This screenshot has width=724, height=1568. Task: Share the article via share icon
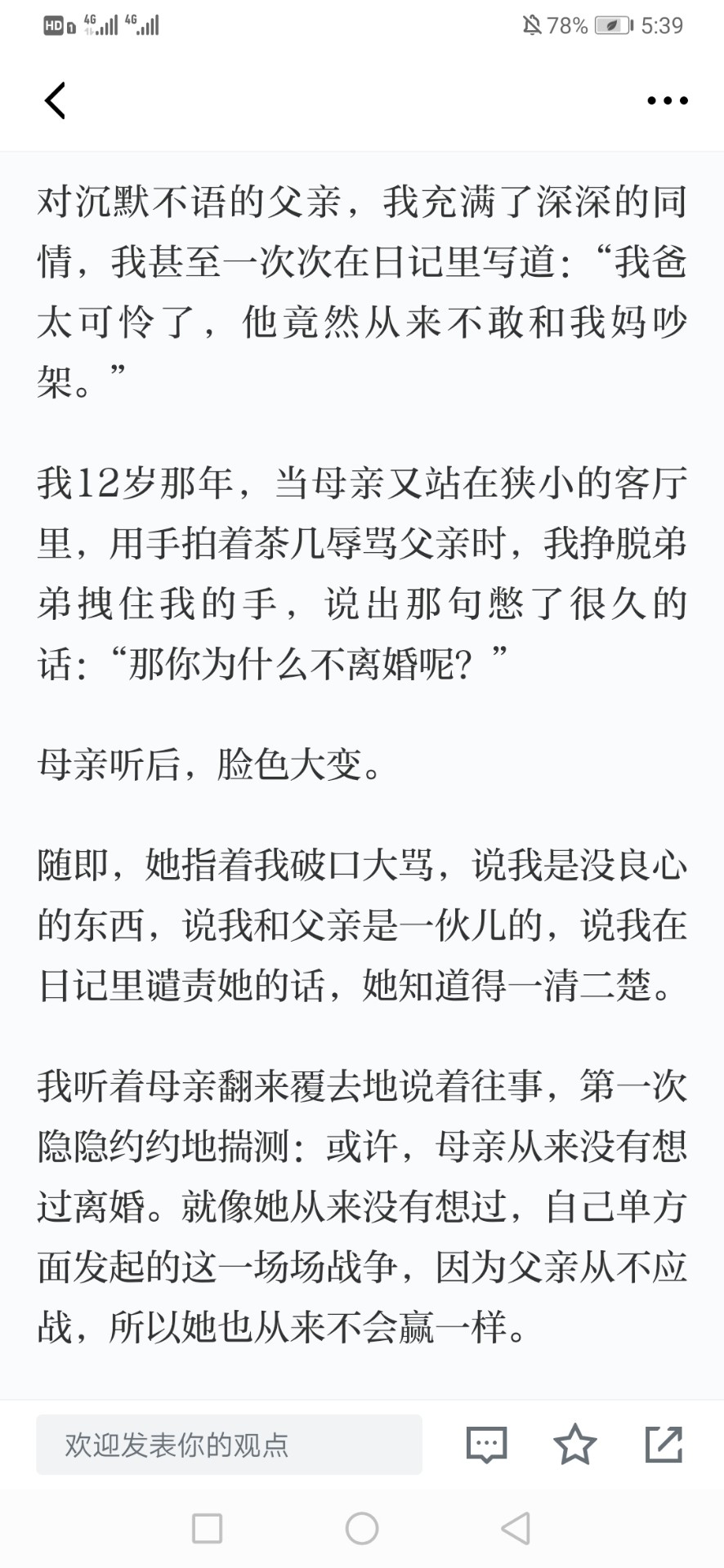664,1444
